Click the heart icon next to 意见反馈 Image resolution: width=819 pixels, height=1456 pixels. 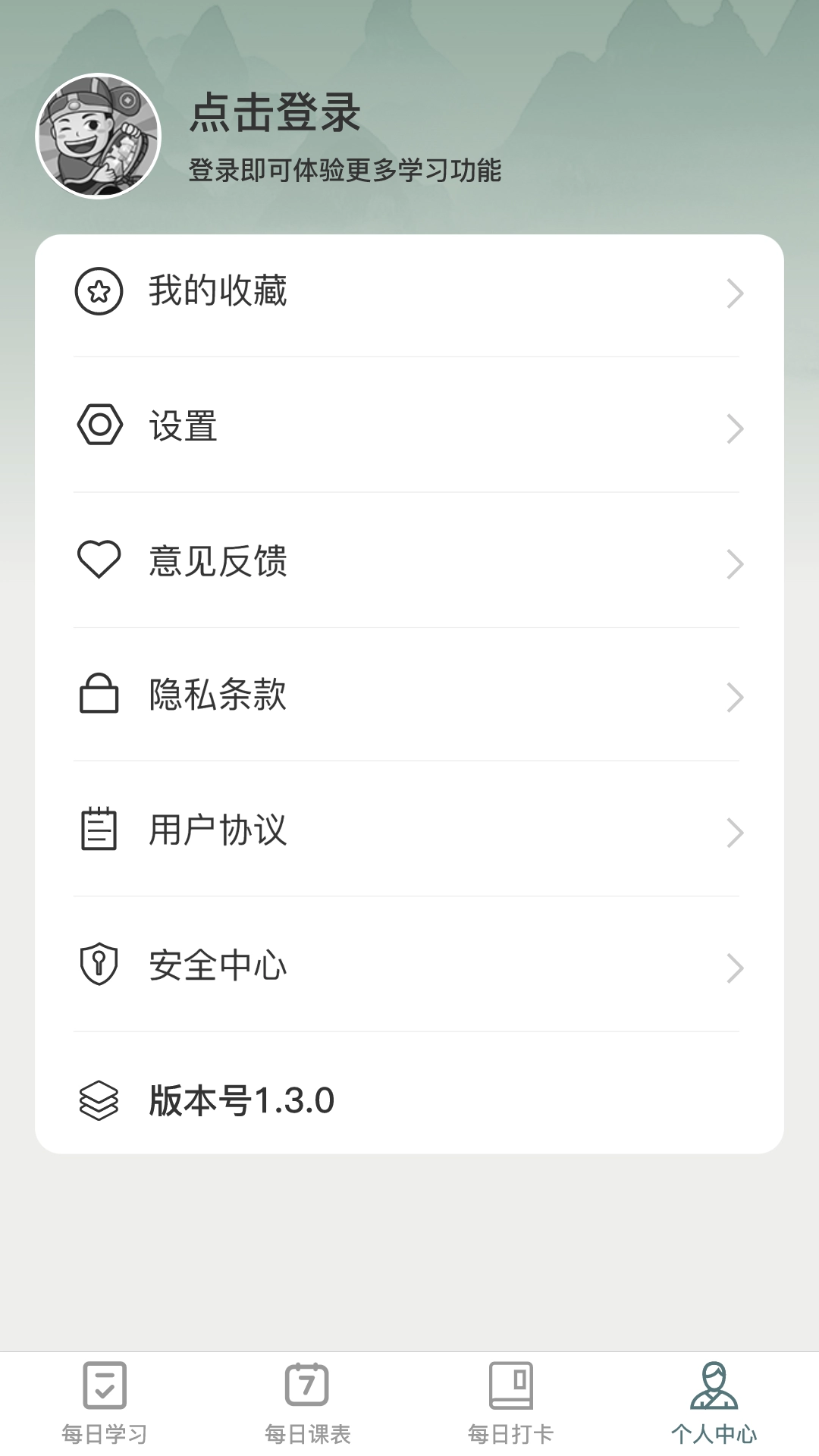[99, 561]
